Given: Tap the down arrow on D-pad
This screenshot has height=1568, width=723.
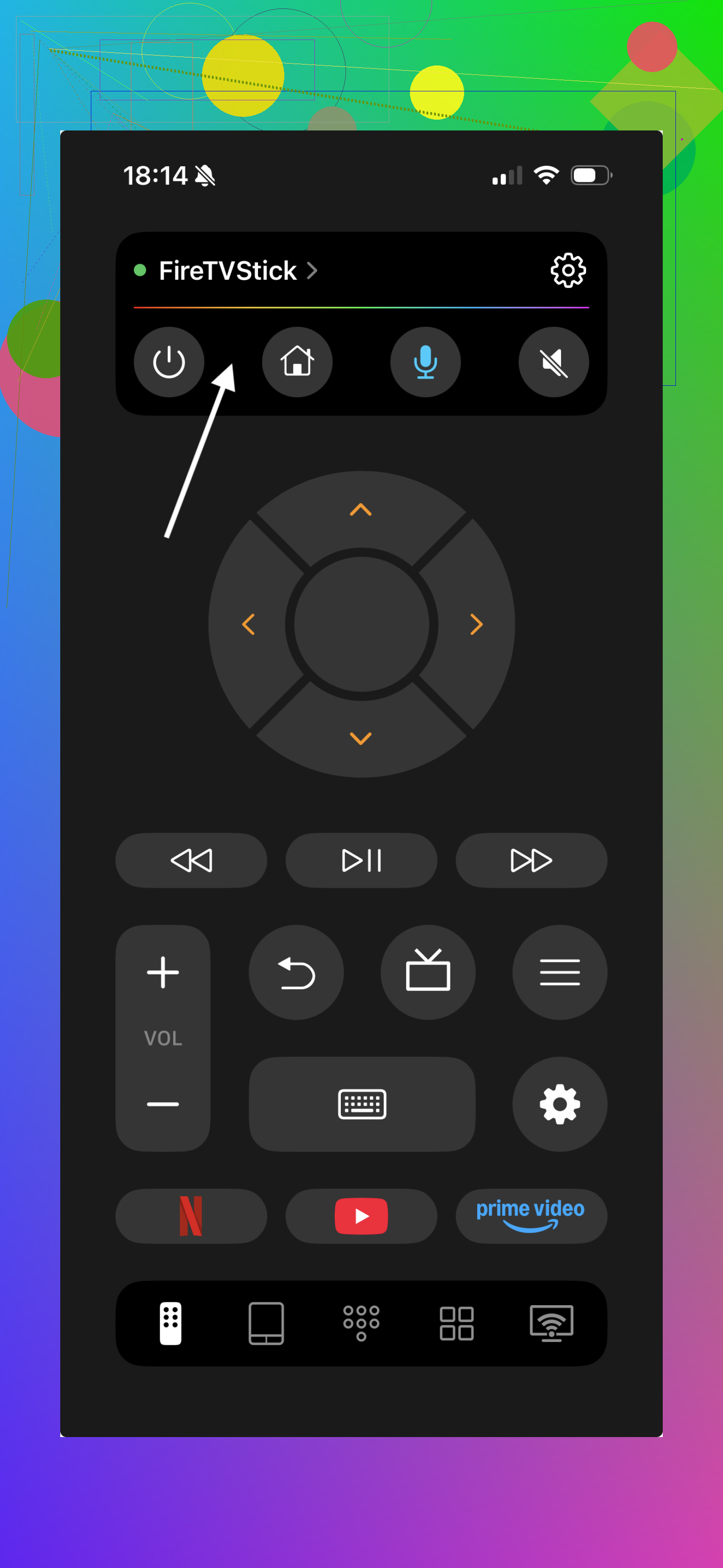Looking at the screenshot, I should pyautogui.click(x=361, y=739).
